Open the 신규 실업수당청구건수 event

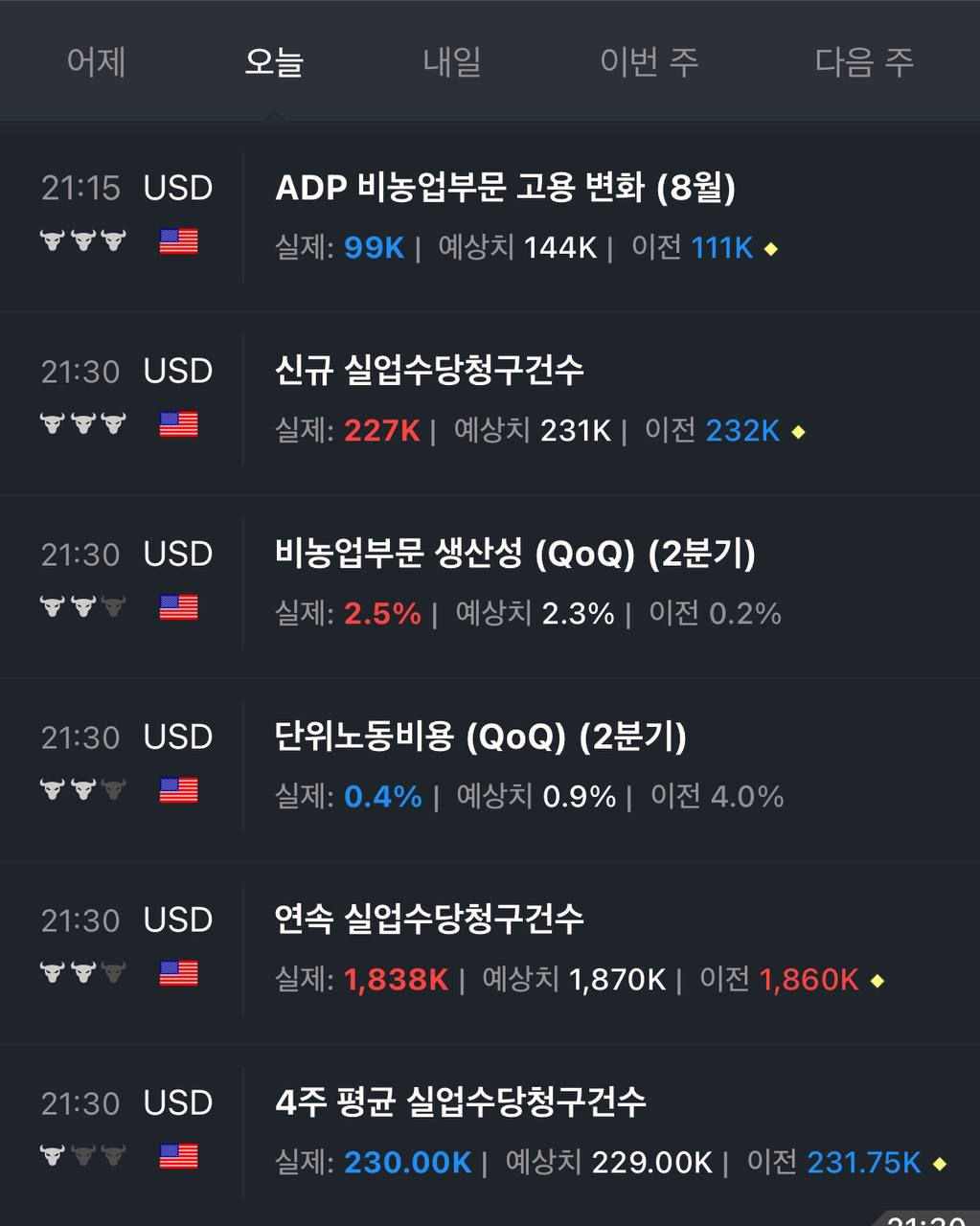(490, 402)
